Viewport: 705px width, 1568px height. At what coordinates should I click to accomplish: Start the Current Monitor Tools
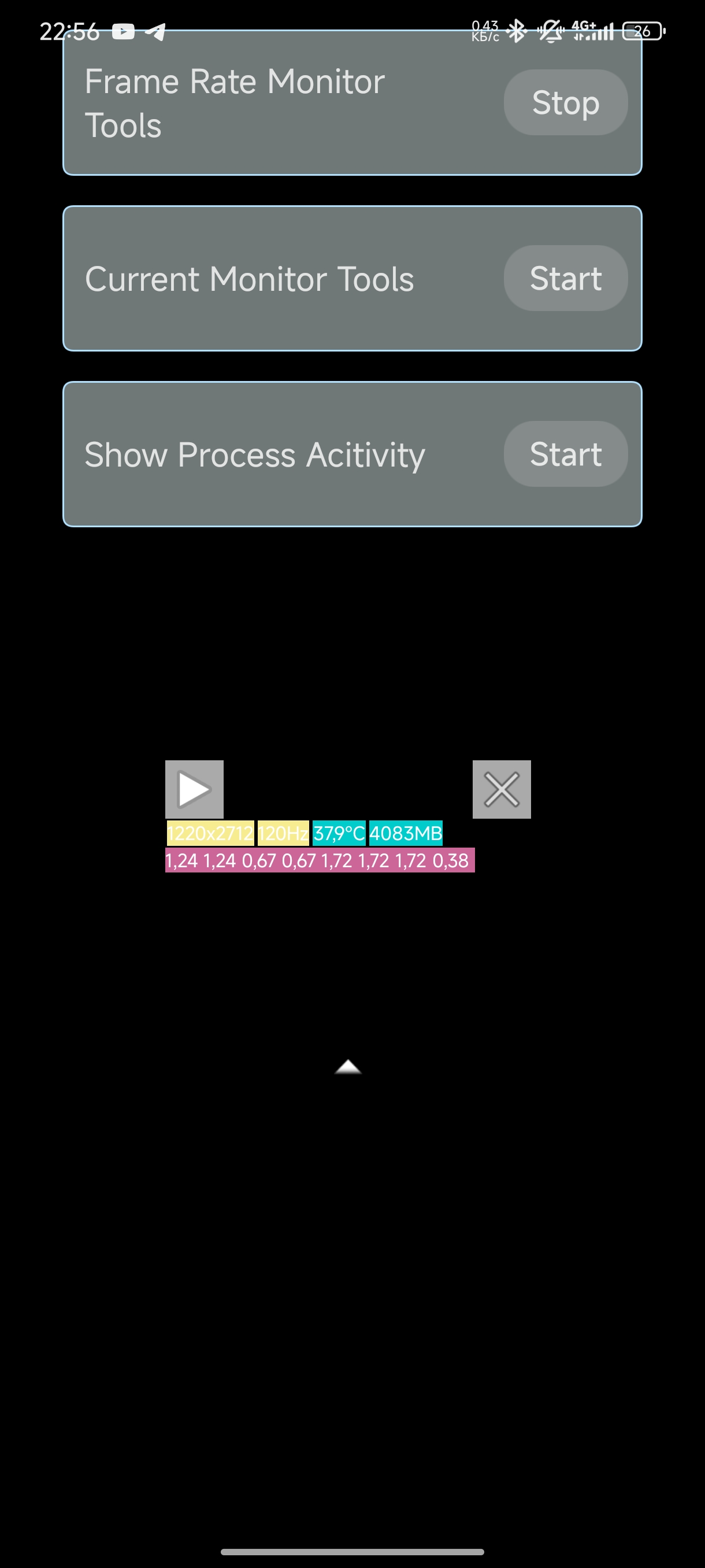coord(565,278)
